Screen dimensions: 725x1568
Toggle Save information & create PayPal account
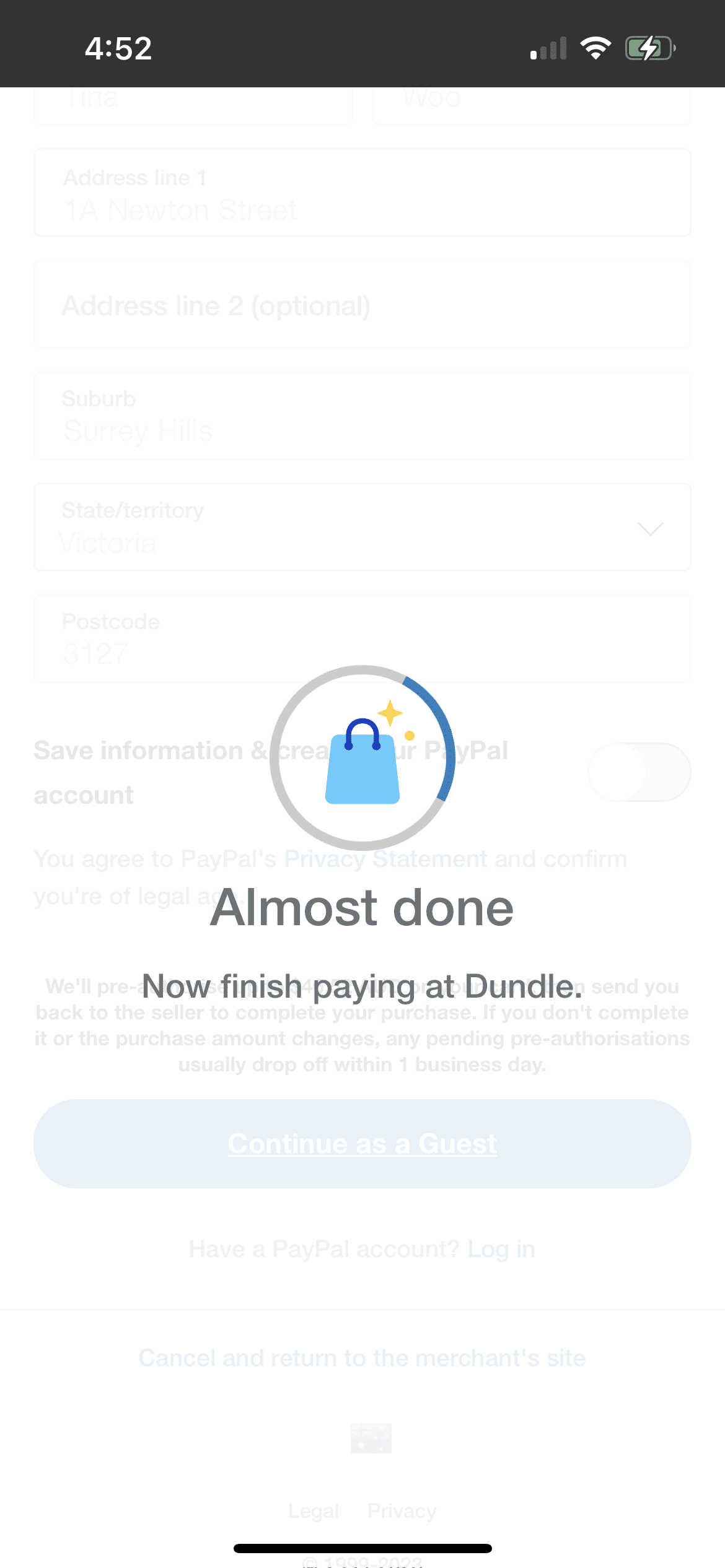point(639,772)
